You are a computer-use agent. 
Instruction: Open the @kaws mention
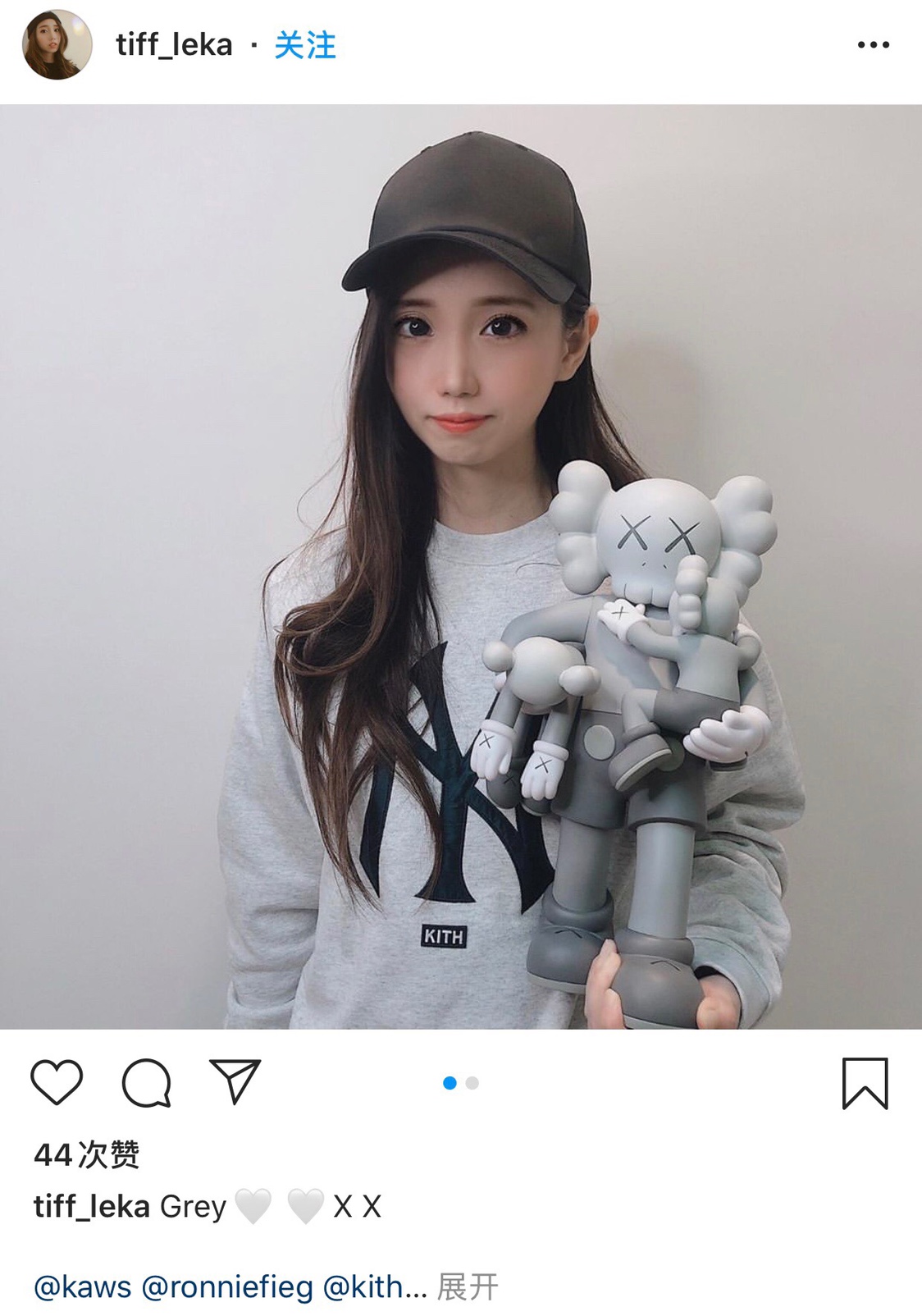click(83, 1286)
